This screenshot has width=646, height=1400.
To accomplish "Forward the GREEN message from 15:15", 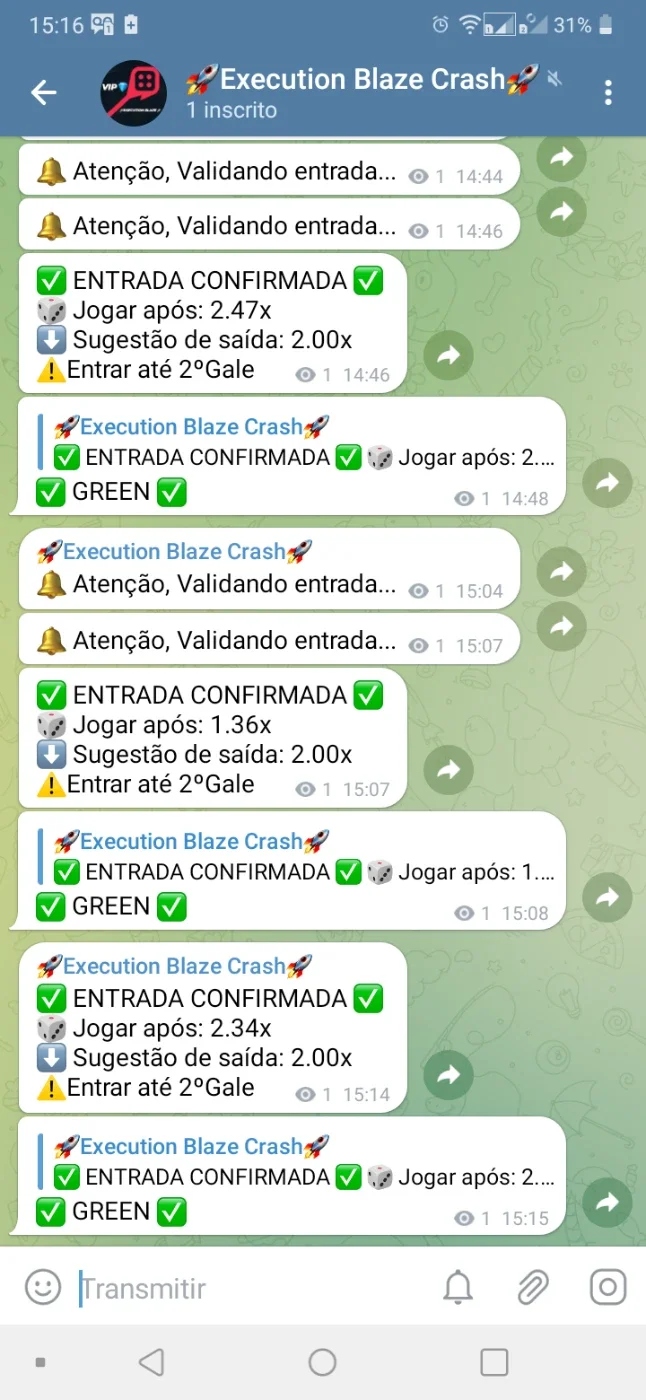I will point(607,1203).
